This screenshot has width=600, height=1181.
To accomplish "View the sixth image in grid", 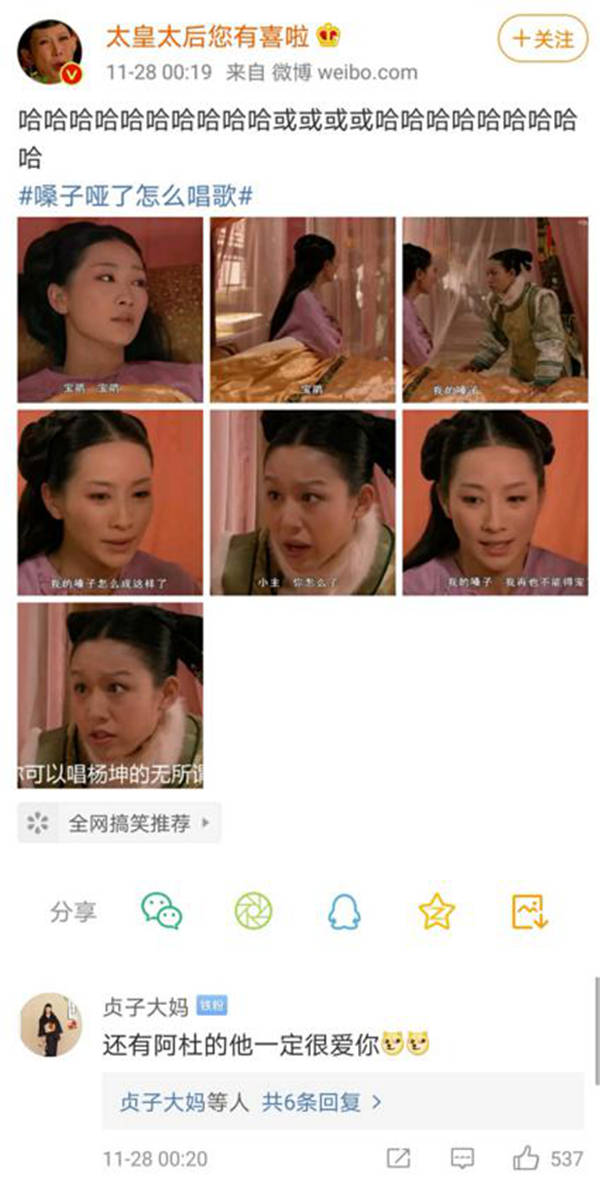I will point(495,502).
